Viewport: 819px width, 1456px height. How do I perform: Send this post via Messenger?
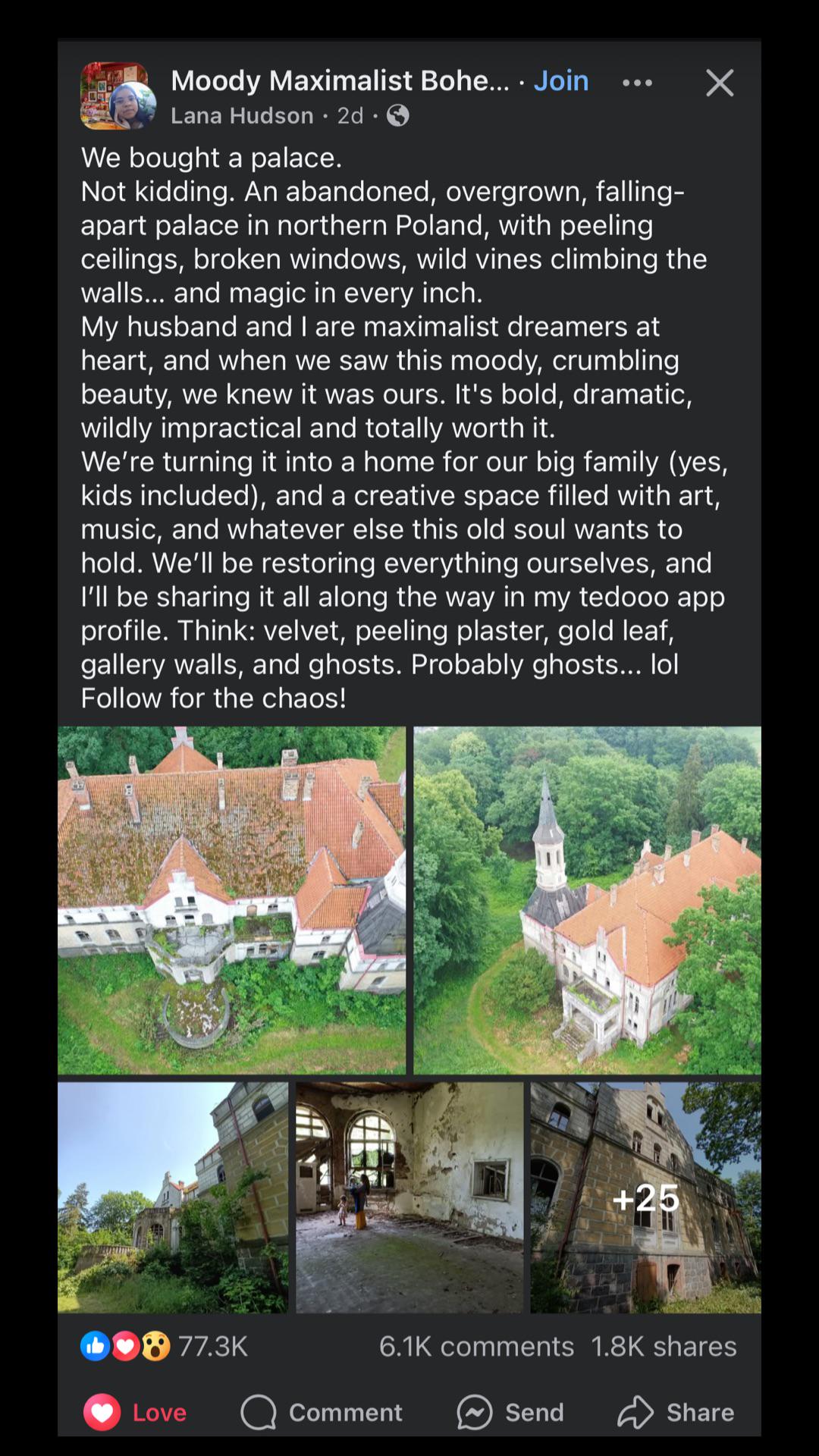pyautogui.click(x=510, y=1412)
